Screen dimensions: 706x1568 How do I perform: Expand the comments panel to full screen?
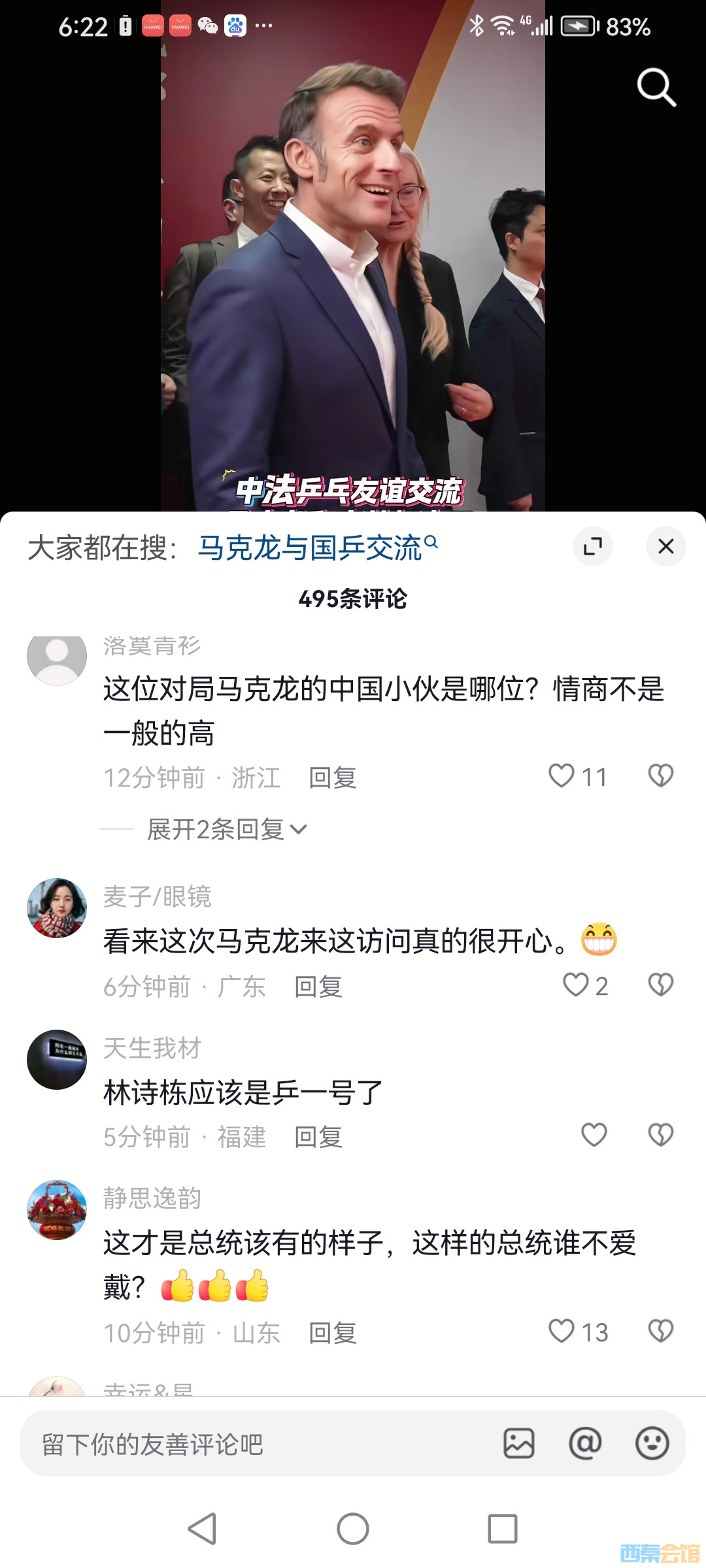click(x=593, y=546)
